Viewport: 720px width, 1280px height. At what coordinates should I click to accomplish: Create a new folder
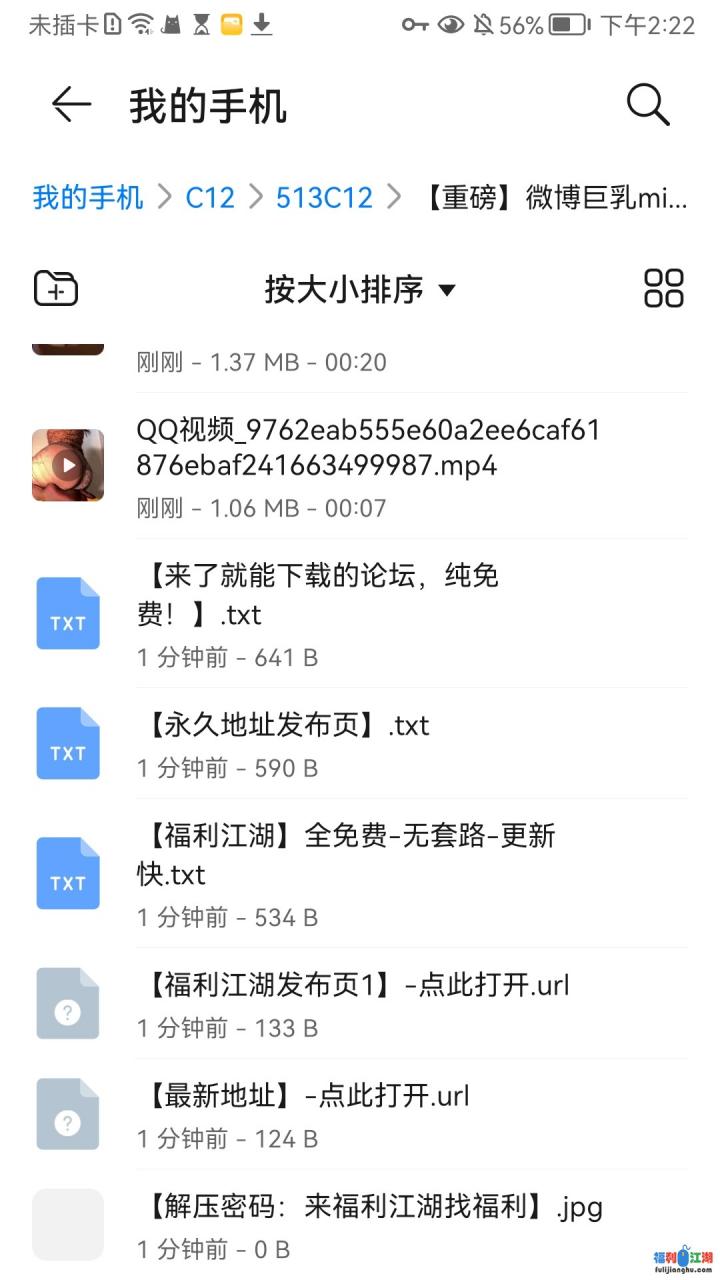[x=55, y=288]
